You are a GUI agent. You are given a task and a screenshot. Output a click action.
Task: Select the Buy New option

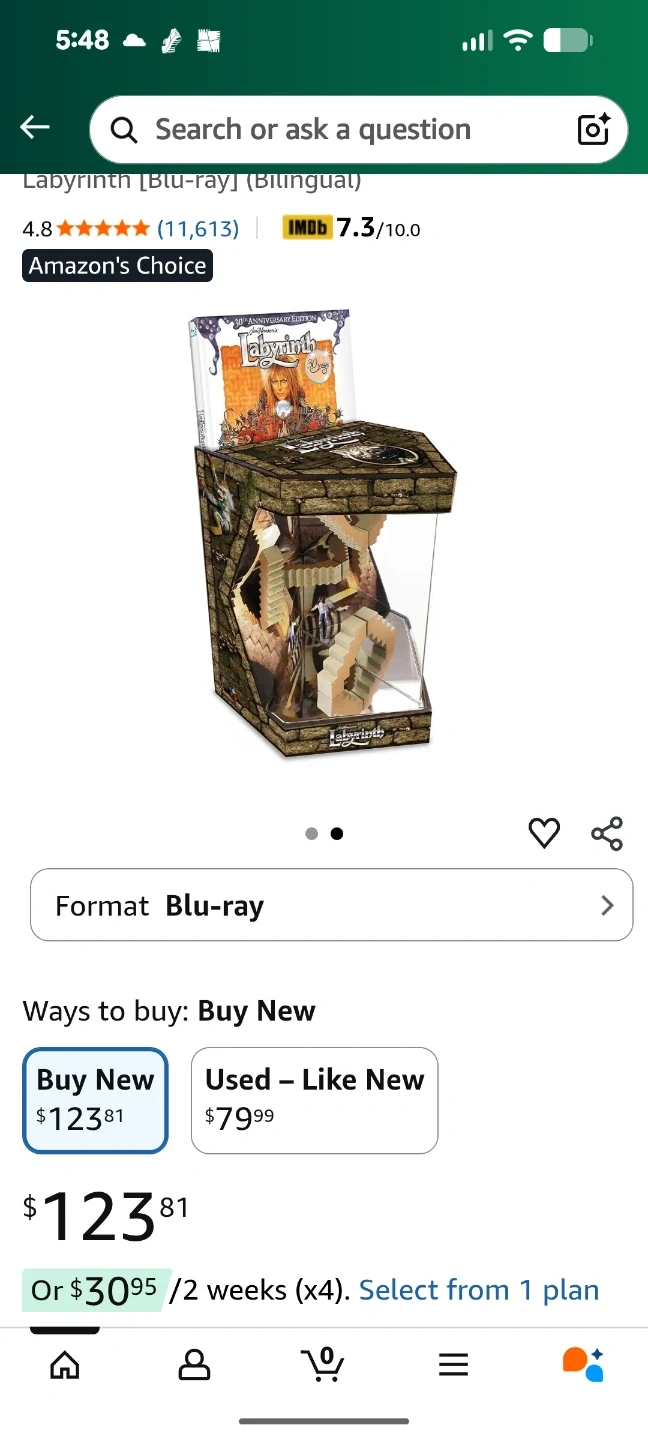(95, 1100)
